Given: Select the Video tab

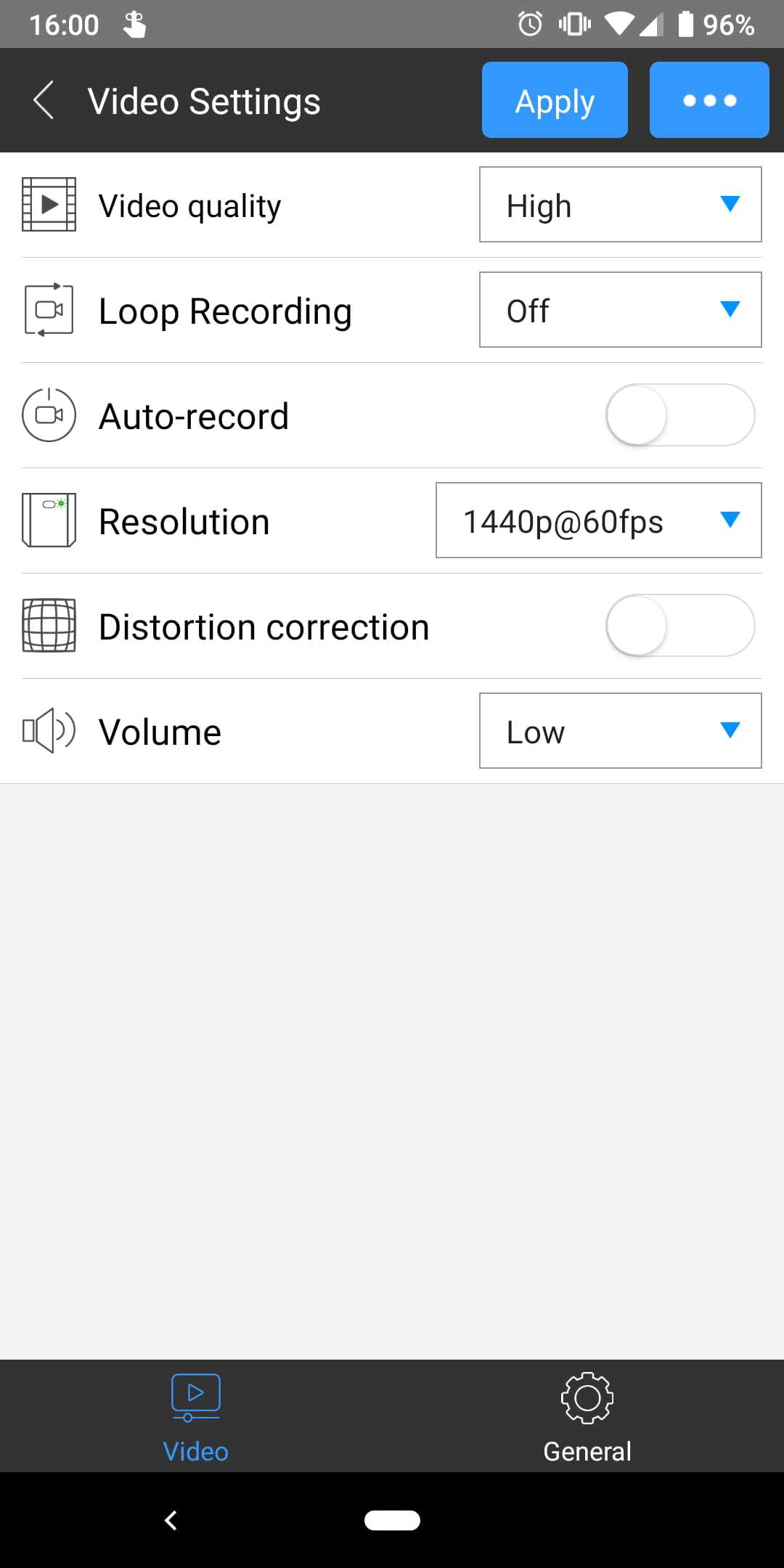Looking at the screenshot, I should click(x=196, y=1417).
